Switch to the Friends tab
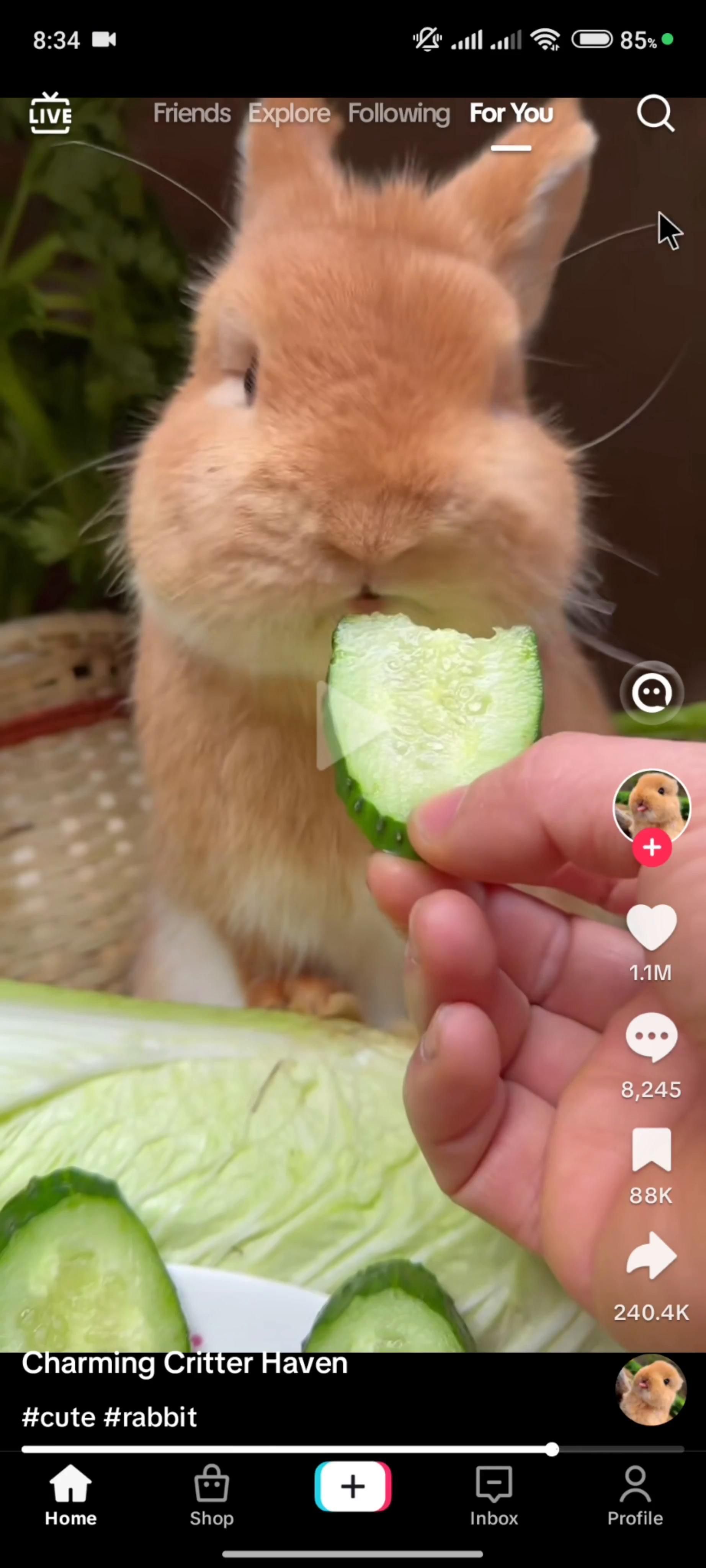The image size is (706, 1568). point(192,113)
